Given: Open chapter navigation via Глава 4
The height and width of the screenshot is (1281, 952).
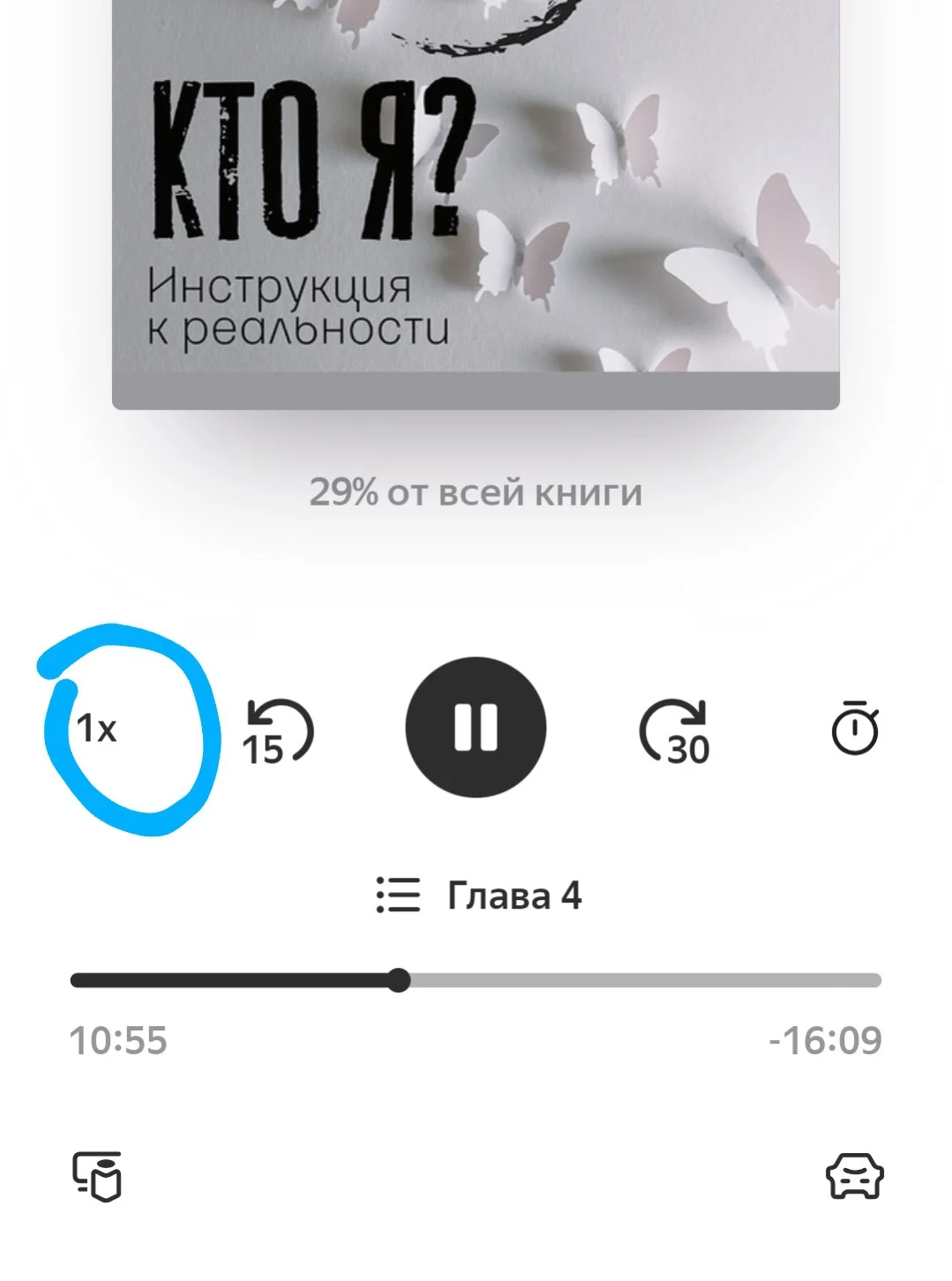Looking at the screenshot, I should point(514,896).
